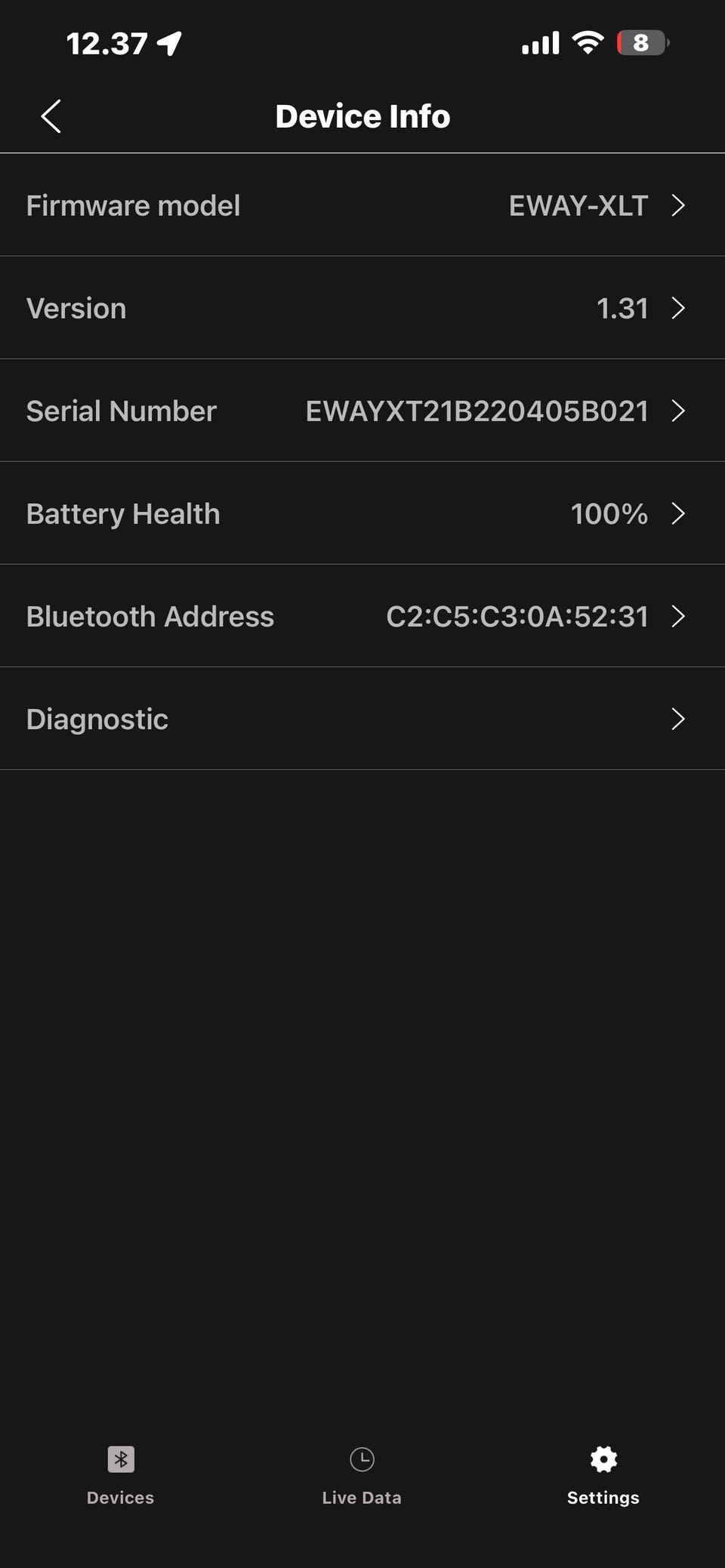Switch to the Devices tab
The height and width of the screenshot is (1568, 725).
tap(120, 1475)
